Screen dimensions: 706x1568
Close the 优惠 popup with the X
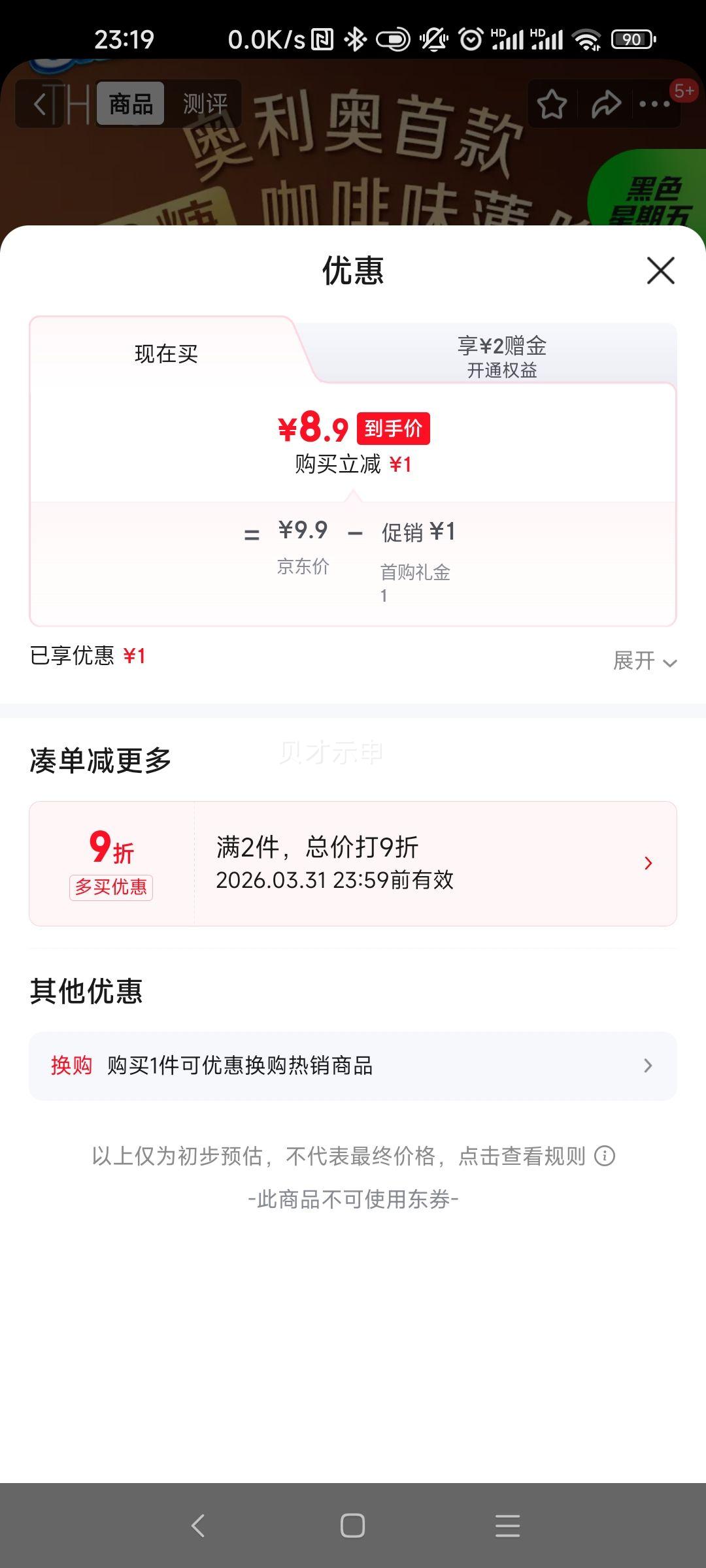point(662,271)
